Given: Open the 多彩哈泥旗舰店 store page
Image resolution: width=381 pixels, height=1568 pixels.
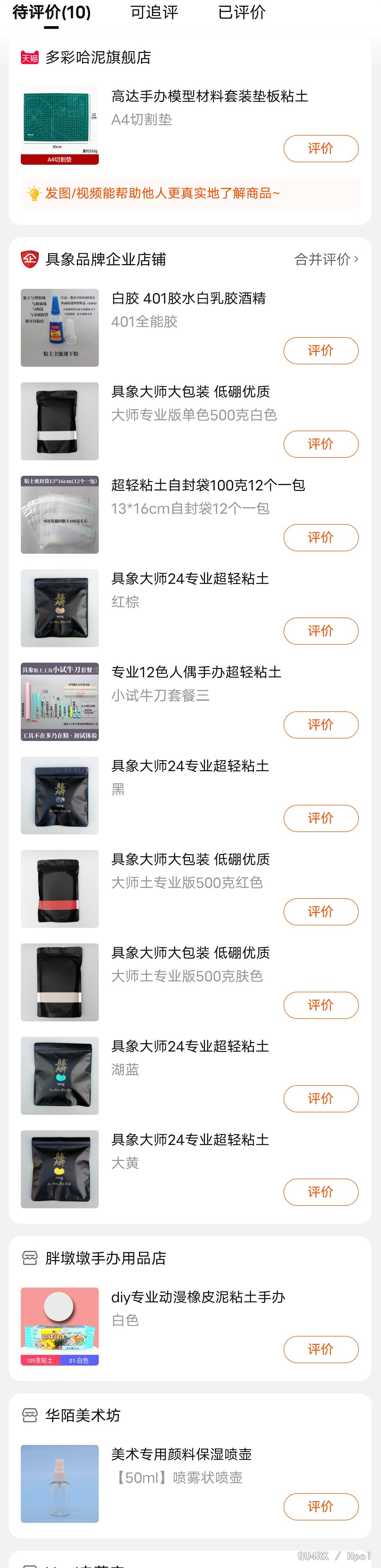Looking at the screenshot, I should (97, 57).
